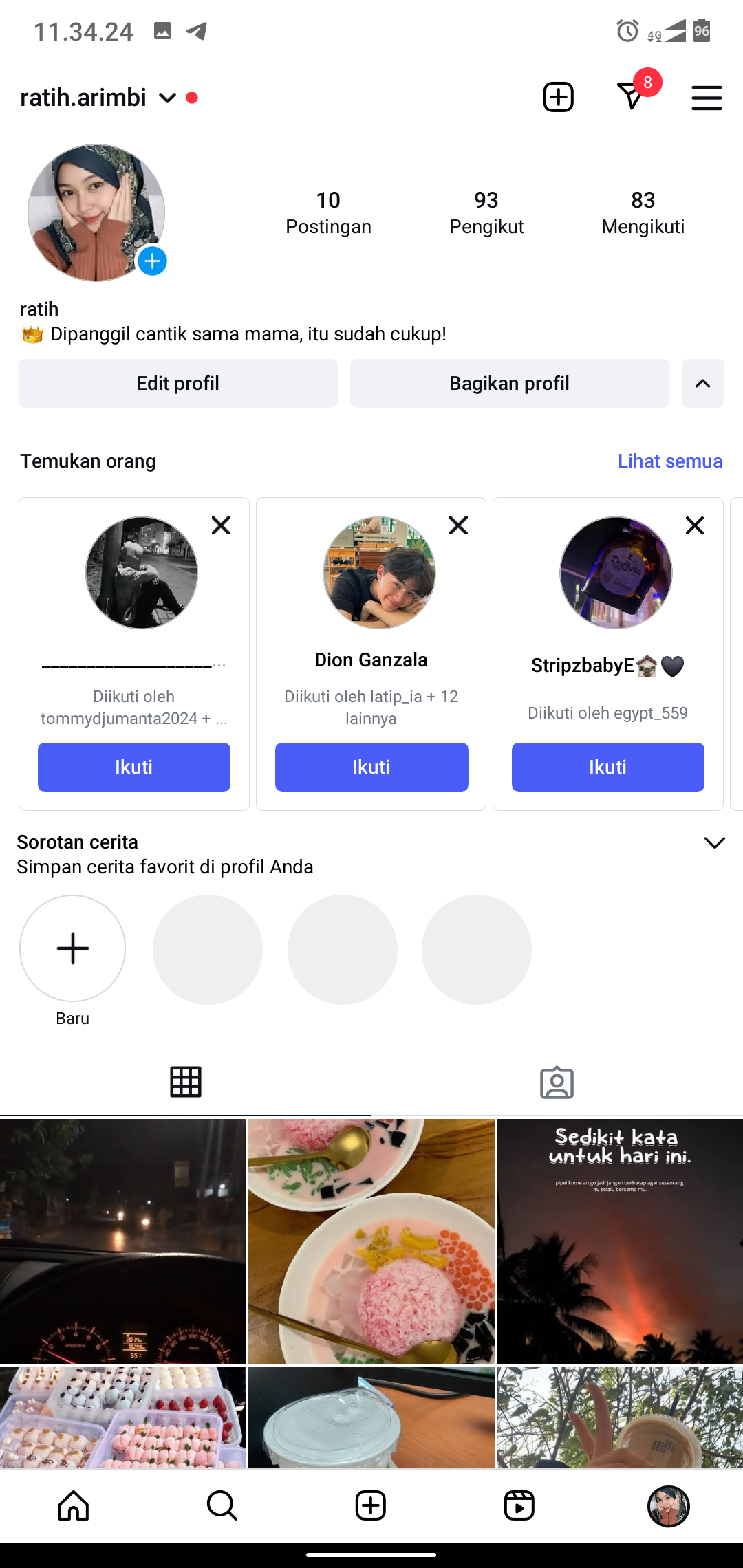Open the 93 Pengikut followers list
The image size is (743, 1568).
pos(486,213)
